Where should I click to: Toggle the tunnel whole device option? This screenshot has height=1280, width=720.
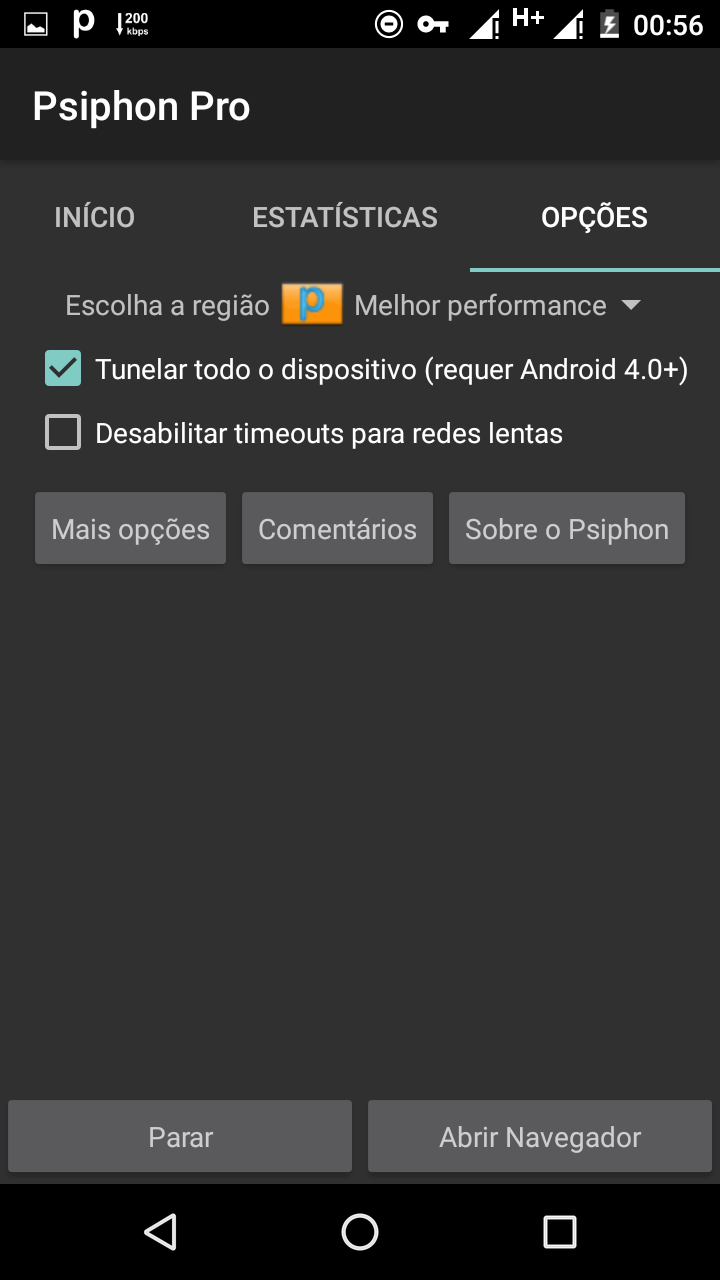point(62,368)
